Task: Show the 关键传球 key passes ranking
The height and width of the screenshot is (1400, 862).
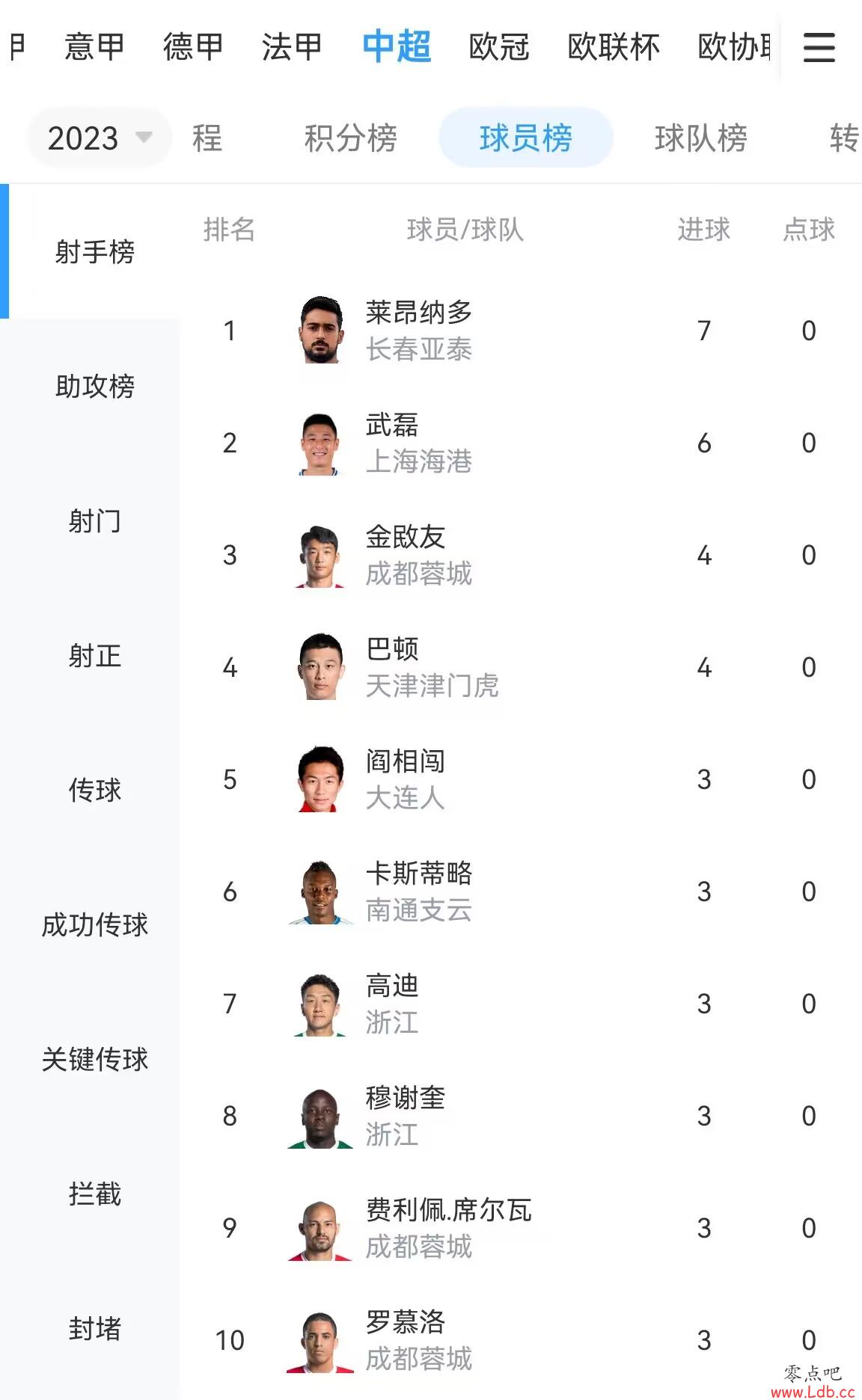Action: (94, 1060)
